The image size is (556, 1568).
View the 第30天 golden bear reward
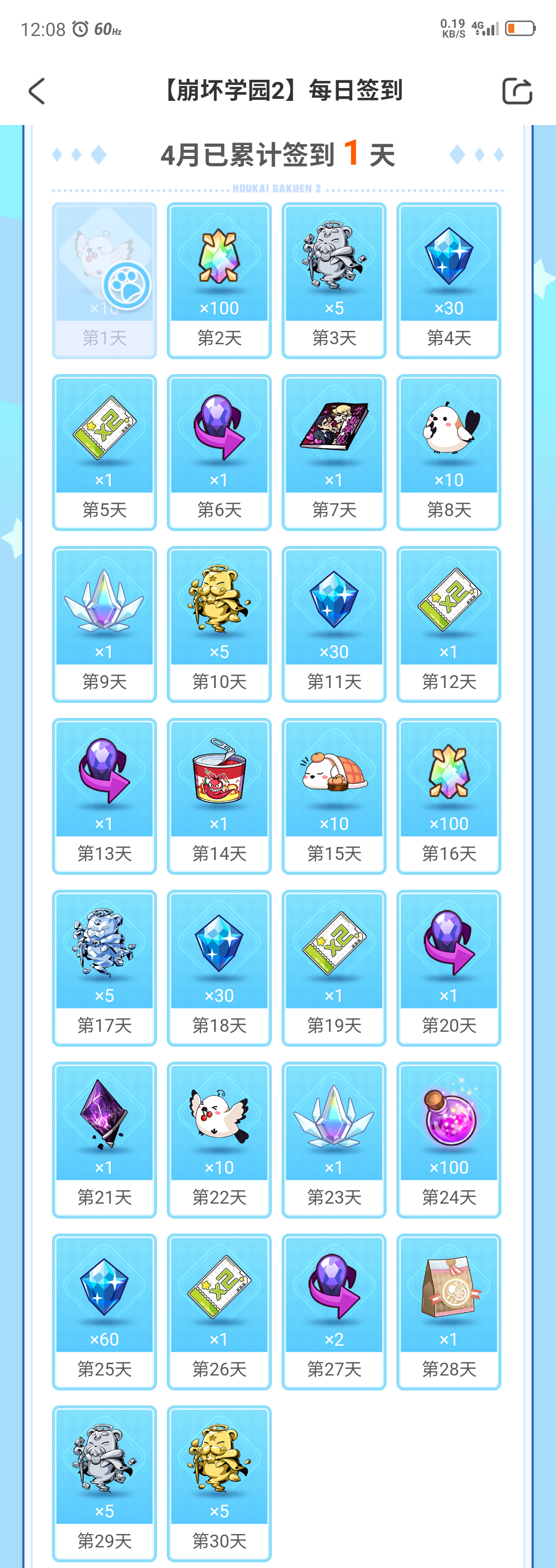(x=219, y=1484)
